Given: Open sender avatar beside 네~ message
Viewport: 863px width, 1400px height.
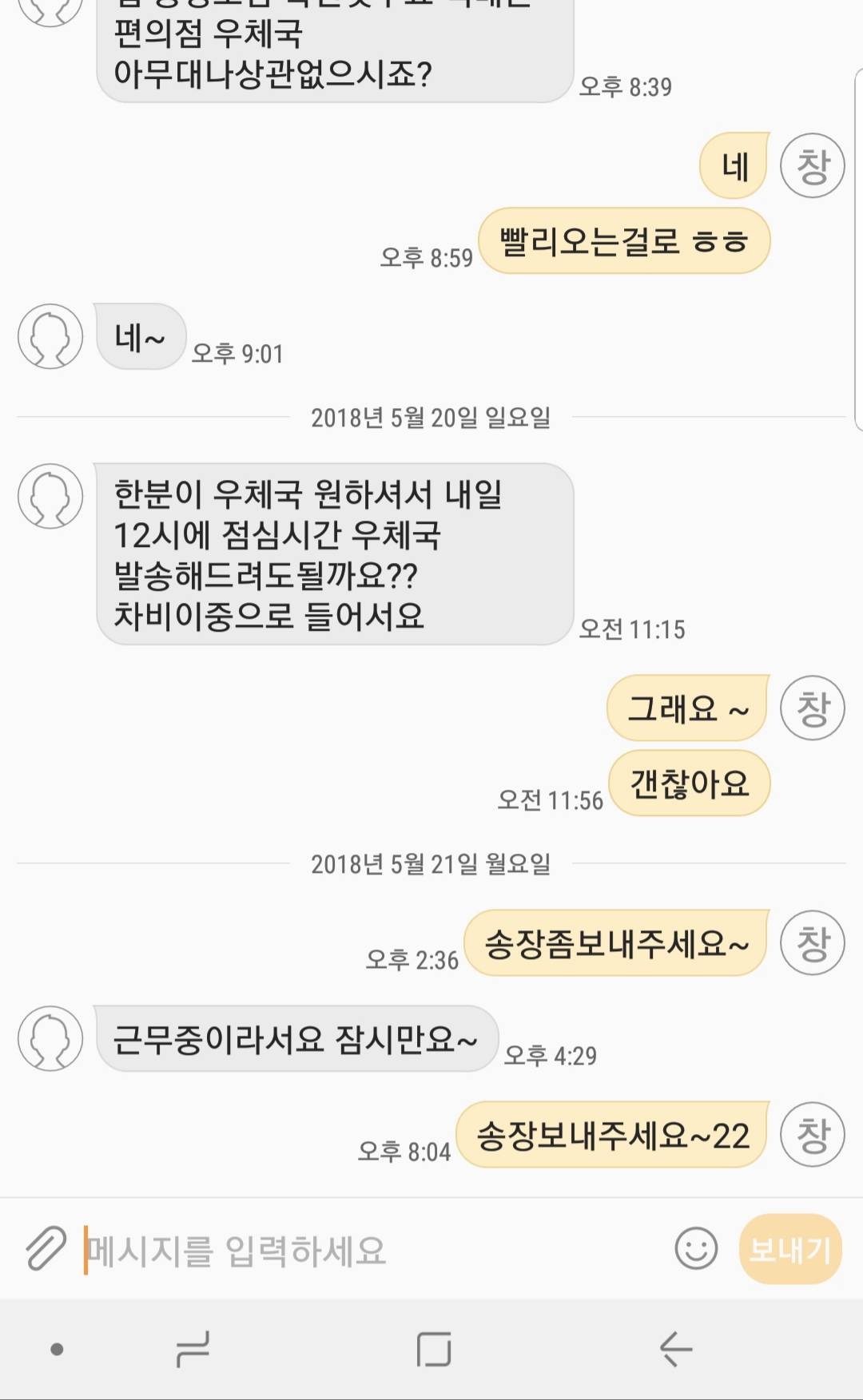Looking at the screenshot, I should click(50, 336).
